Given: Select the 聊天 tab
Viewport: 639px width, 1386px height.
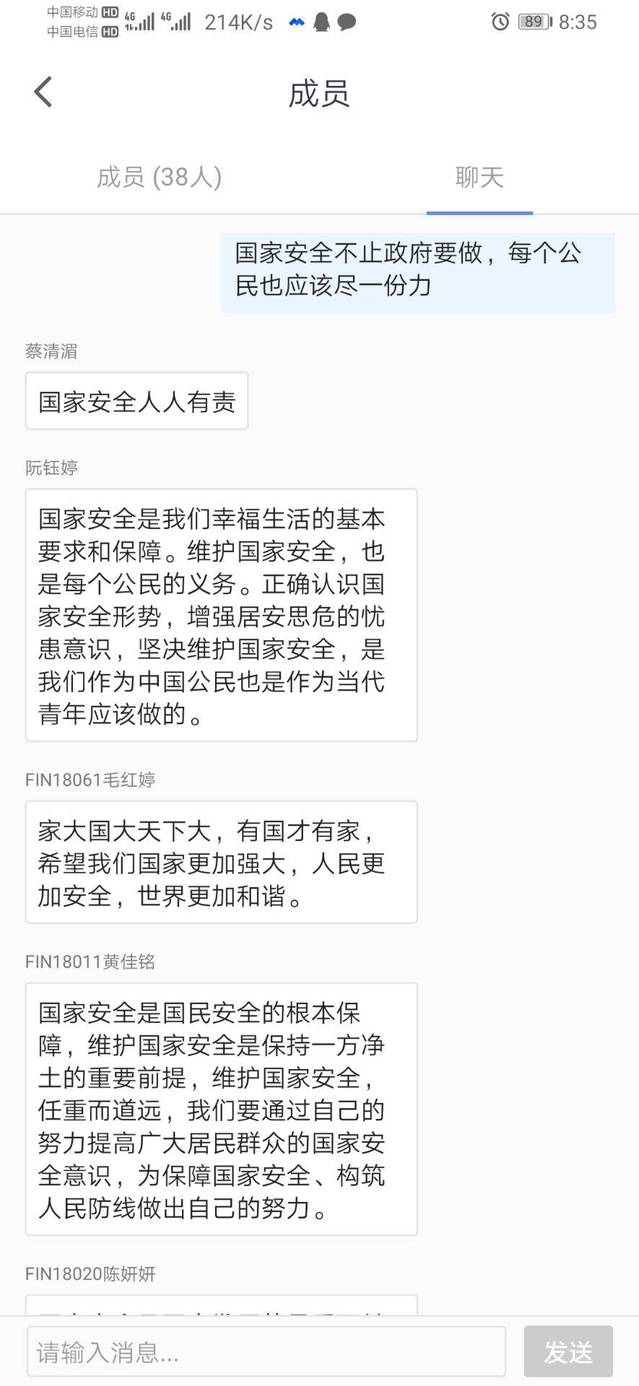Looking at the screenshot, I should click(479, 178).
